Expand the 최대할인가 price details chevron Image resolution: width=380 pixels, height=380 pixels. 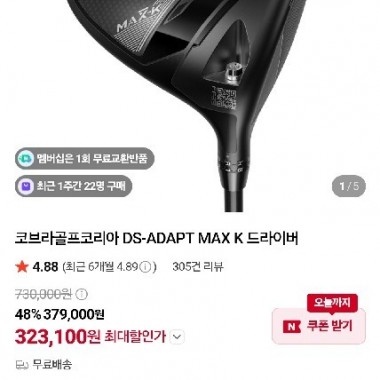[177, 337]
